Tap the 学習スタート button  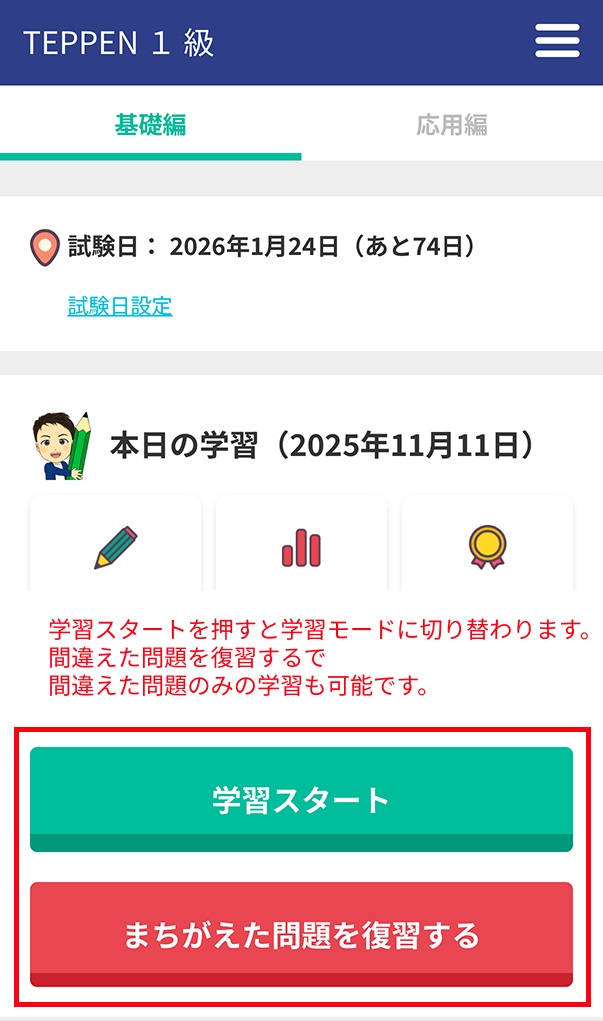[301, 799]
